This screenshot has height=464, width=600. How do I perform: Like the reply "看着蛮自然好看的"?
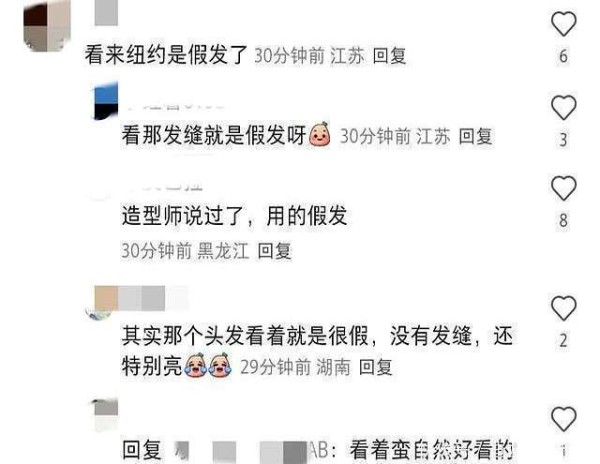(x=564, y=420)
